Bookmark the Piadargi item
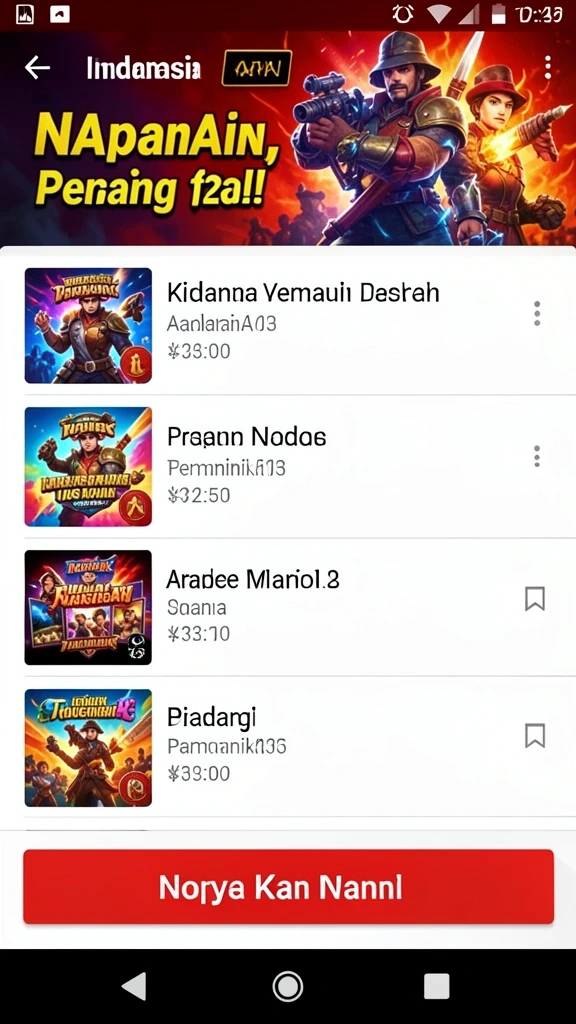The image size is (576, 1024). click(535, 735)
